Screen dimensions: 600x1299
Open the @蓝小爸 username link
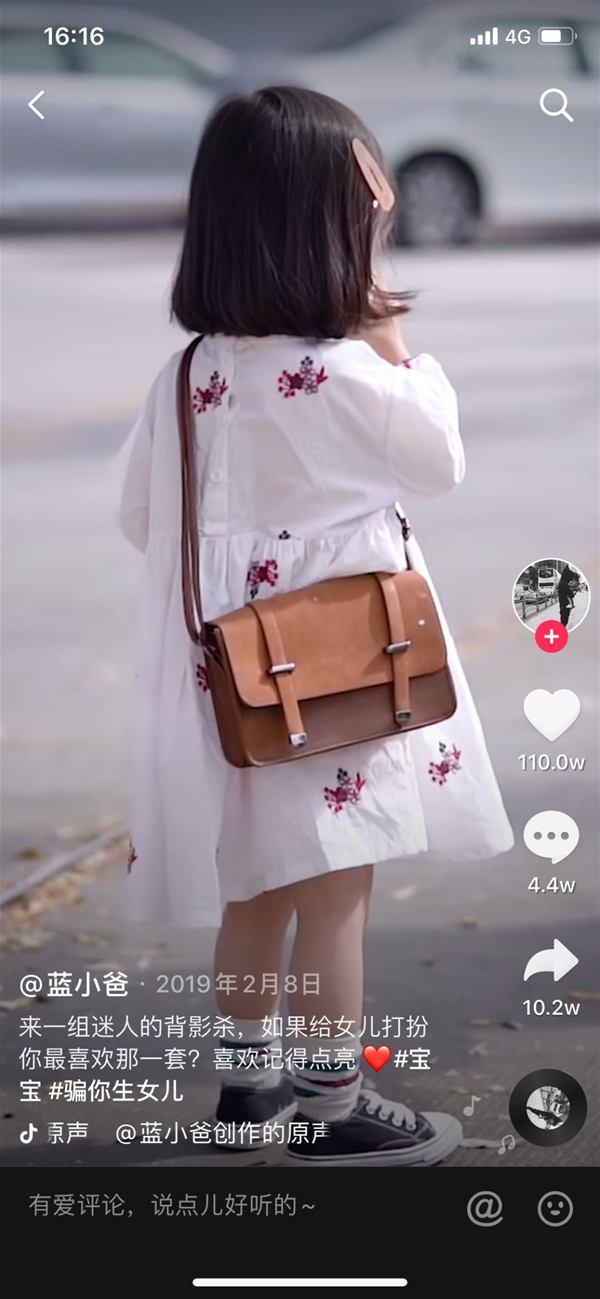click(x=75, y=984)
